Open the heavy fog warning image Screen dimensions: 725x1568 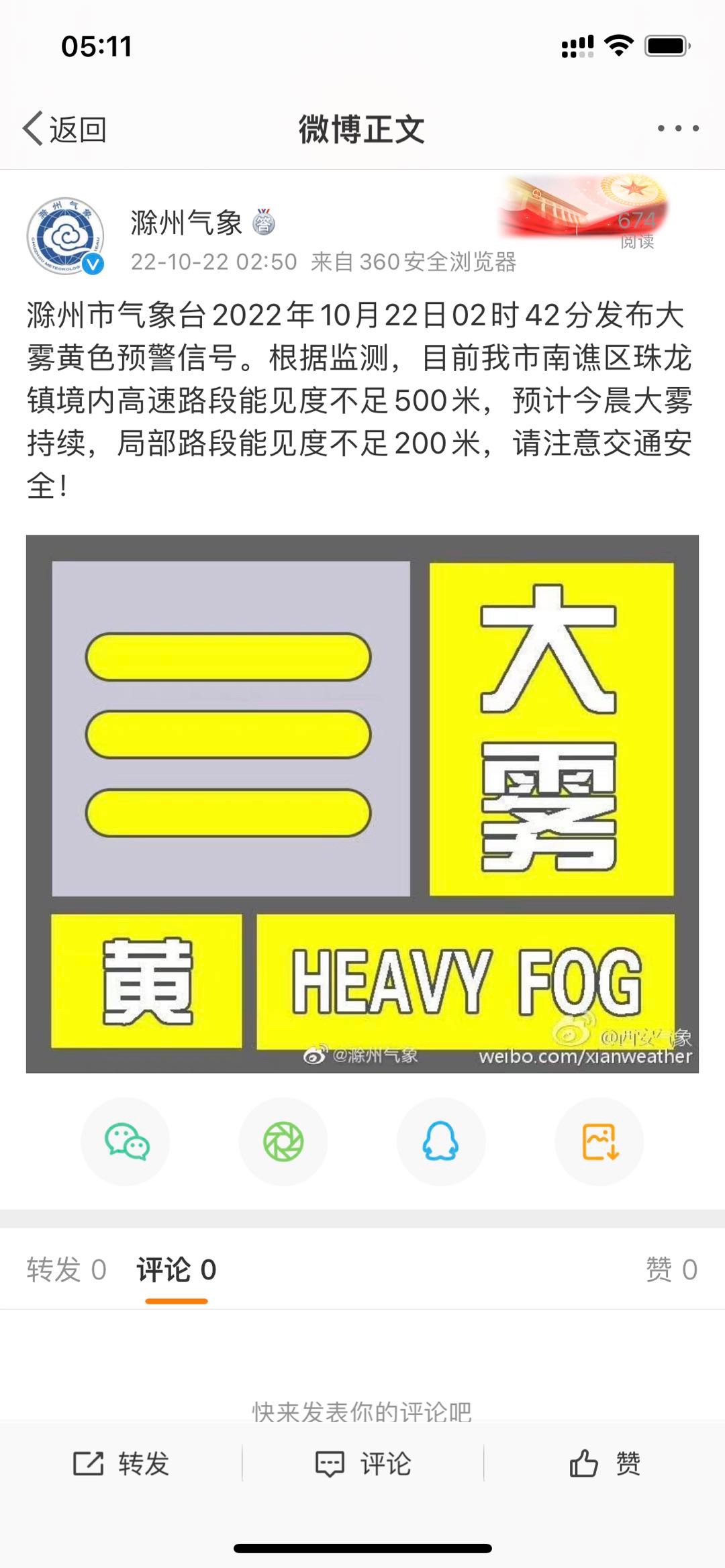(x=362, y=803)
